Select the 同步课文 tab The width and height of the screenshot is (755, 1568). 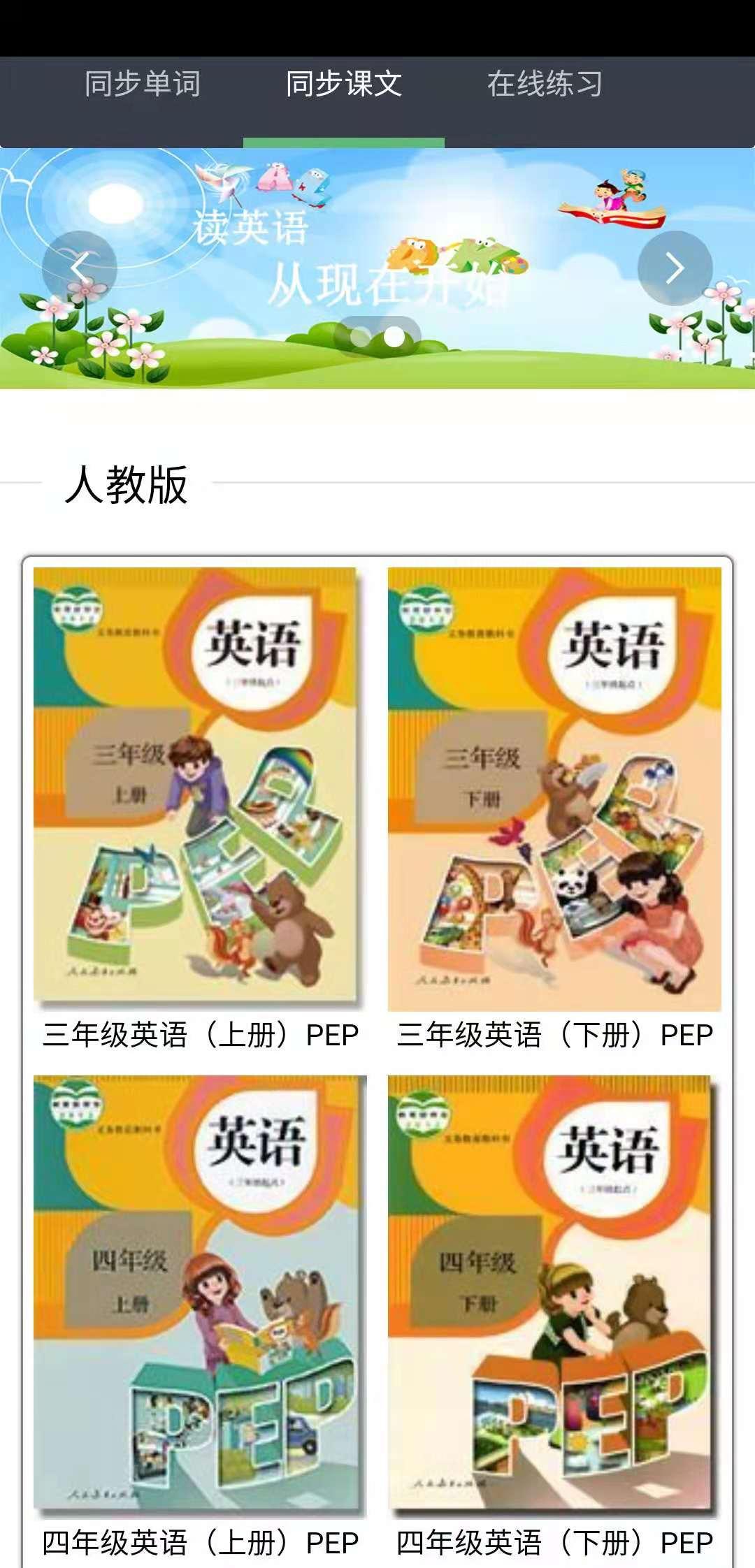pos(344,85)
